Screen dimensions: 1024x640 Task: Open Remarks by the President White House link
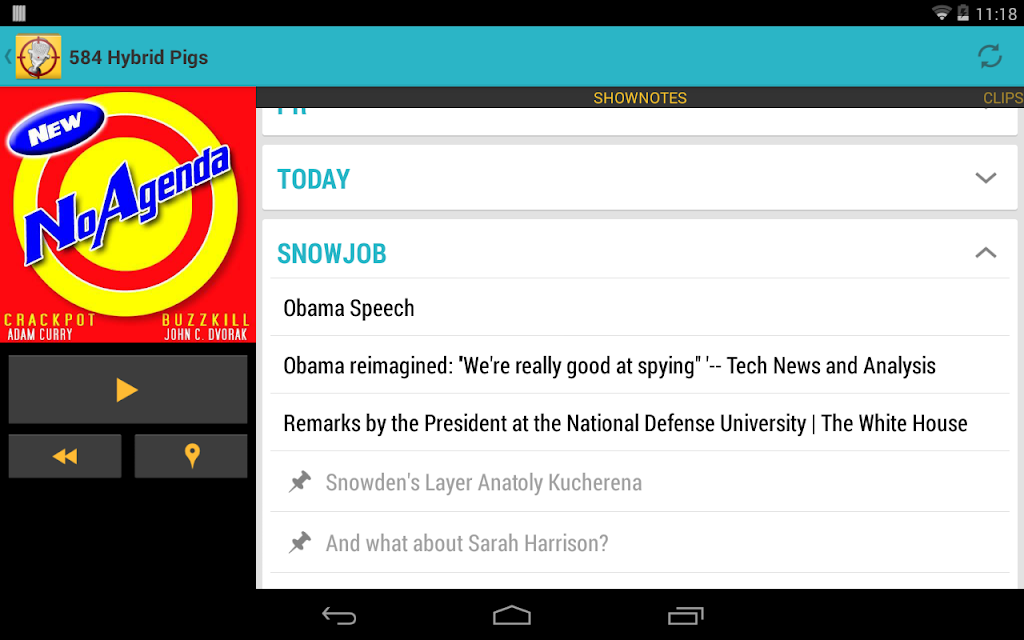tap(639, 423)
